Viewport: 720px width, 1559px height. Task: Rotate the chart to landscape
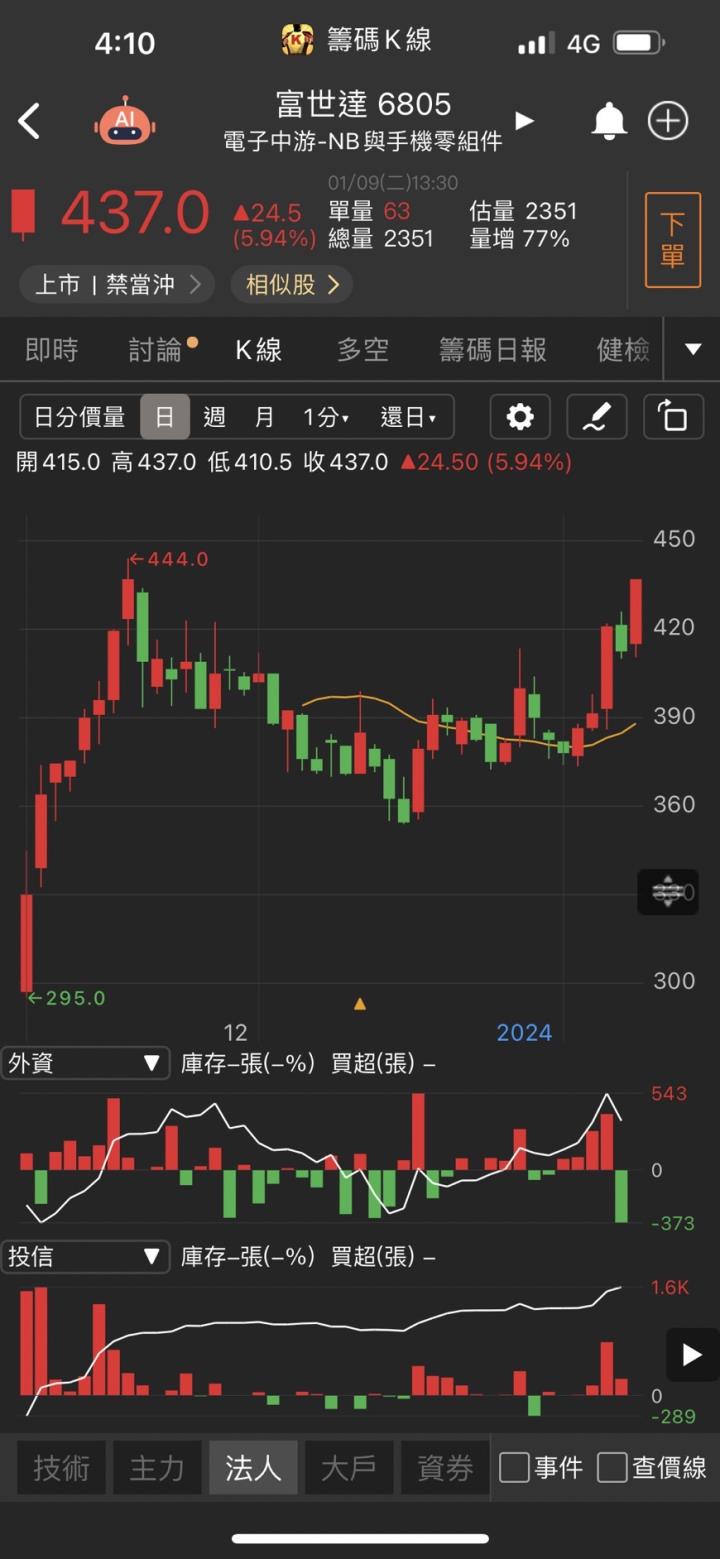673,417
